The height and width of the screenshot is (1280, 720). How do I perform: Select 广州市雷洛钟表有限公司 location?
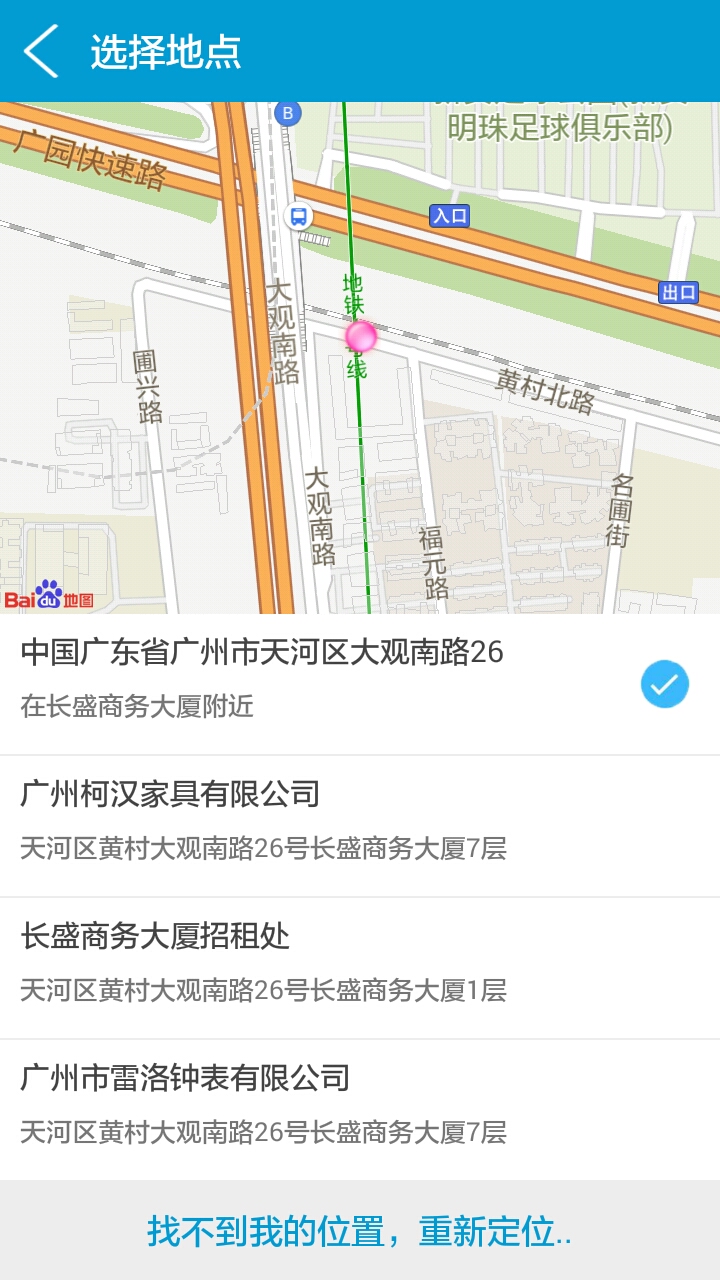tap(360, 1110)
